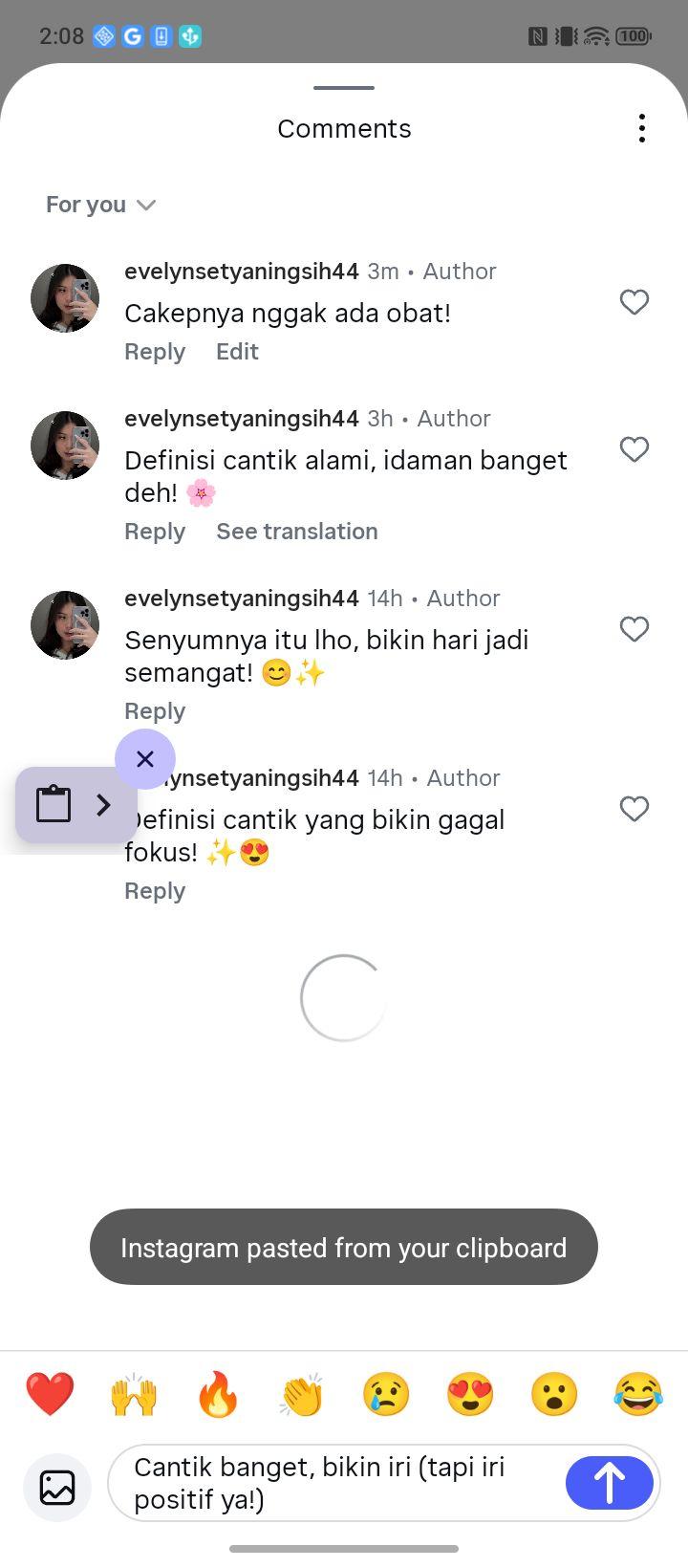Insert the fire emoji

click(218, 1394)
